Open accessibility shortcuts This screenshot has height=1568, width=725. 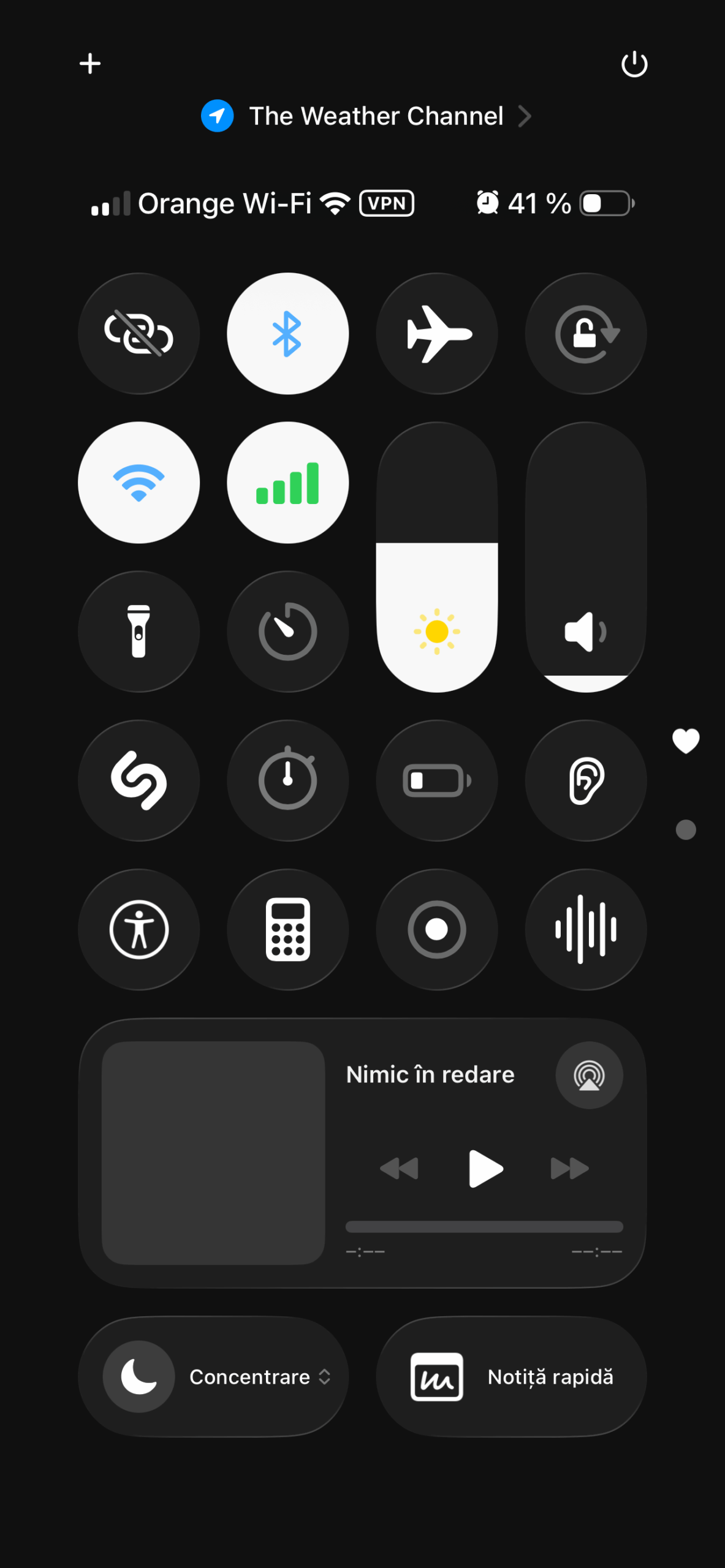coord(139,929)
